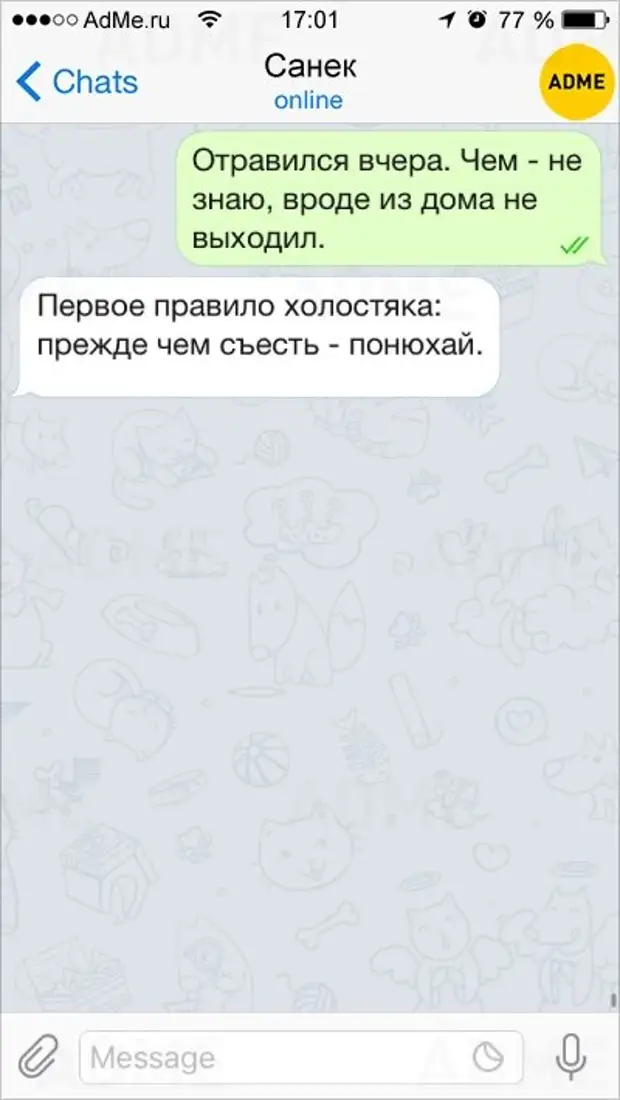
Task: Open Санек's contact info header
Action: tap(309, 81)
